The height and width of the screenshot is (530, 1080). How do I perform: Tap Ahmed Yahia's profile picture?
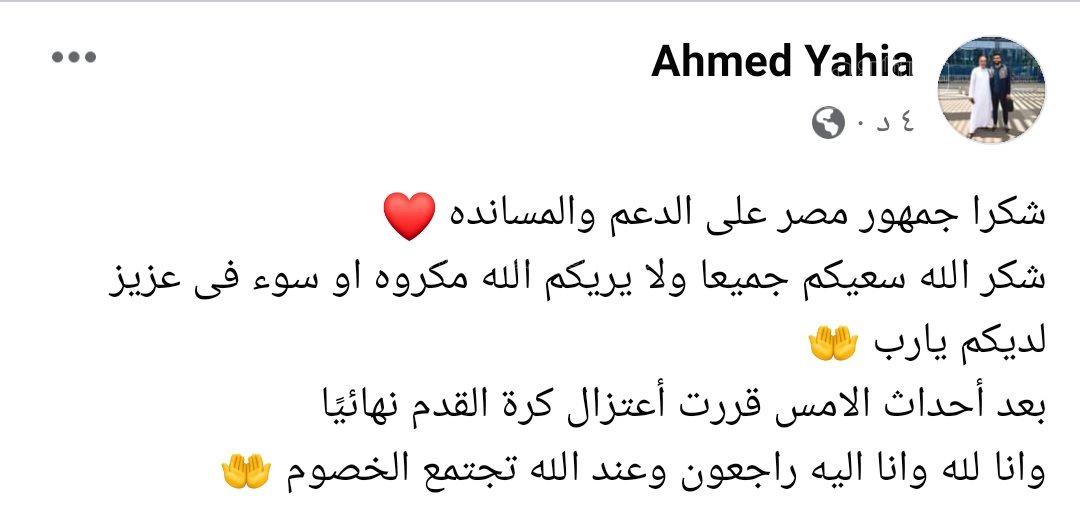[x=991, y=91]
